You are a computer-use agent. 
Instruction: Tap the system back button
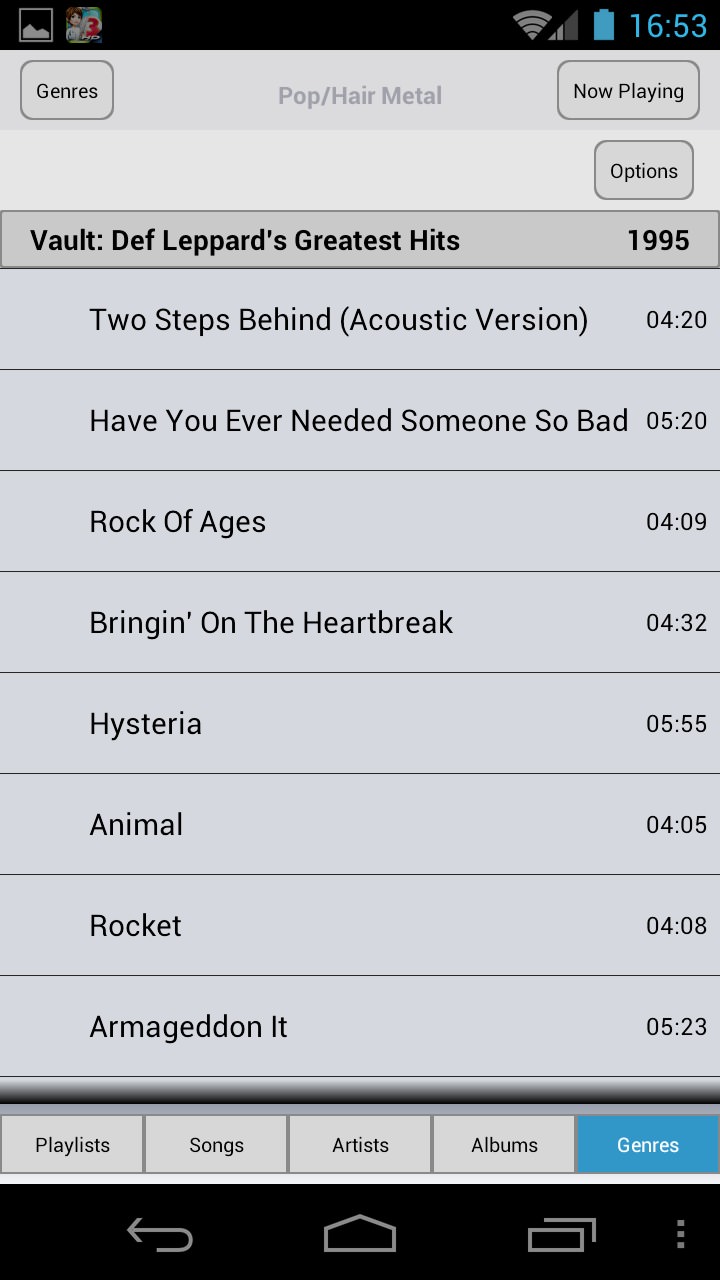pos(160,1234)
